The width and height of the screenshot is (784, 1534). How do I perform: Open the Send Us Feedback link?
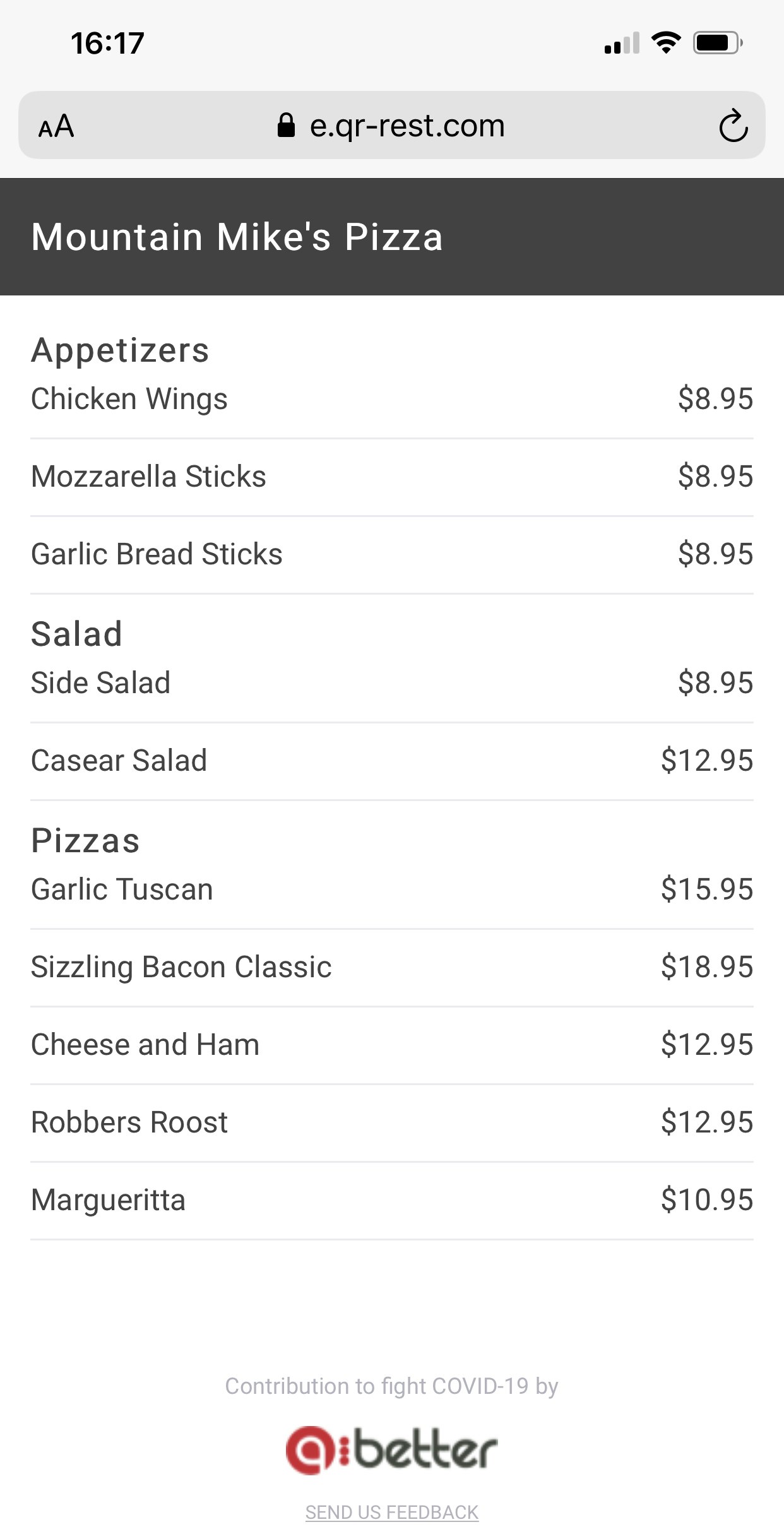click(x=391, y=1513)
